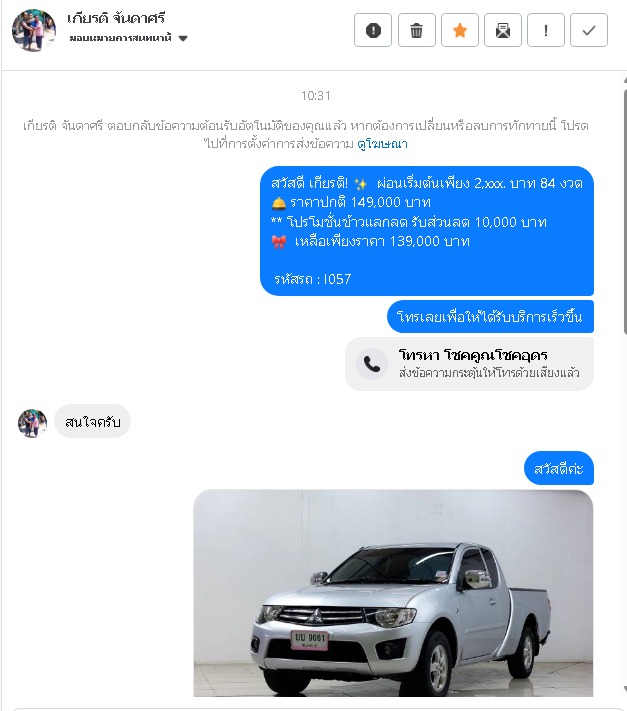The height and width of the screenshot is (711, 627).
Task: Tap the exclamation mark priority icon
Action: coord(546,30)
